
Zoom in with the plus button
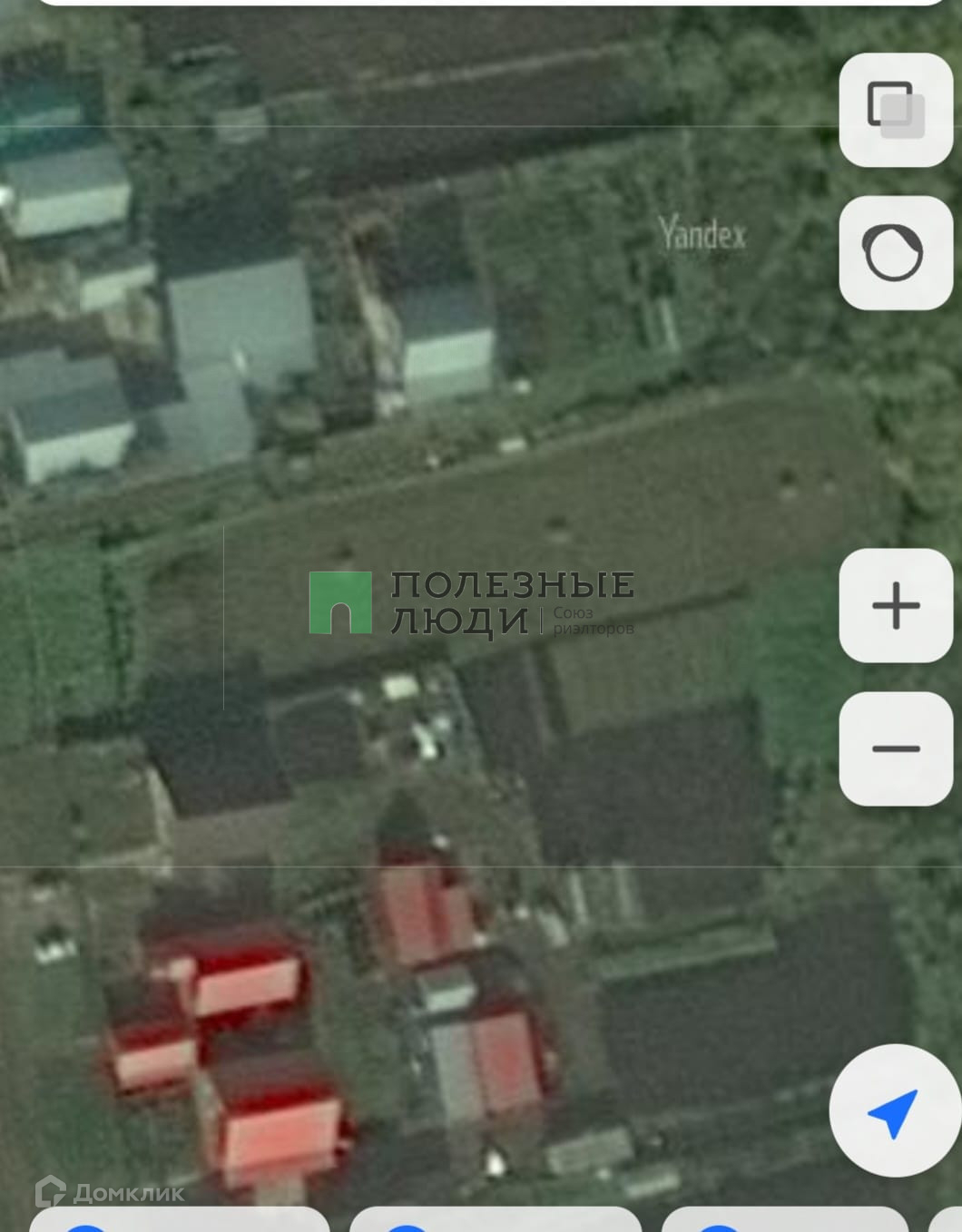pyautogui.click(x=896, y=605)
